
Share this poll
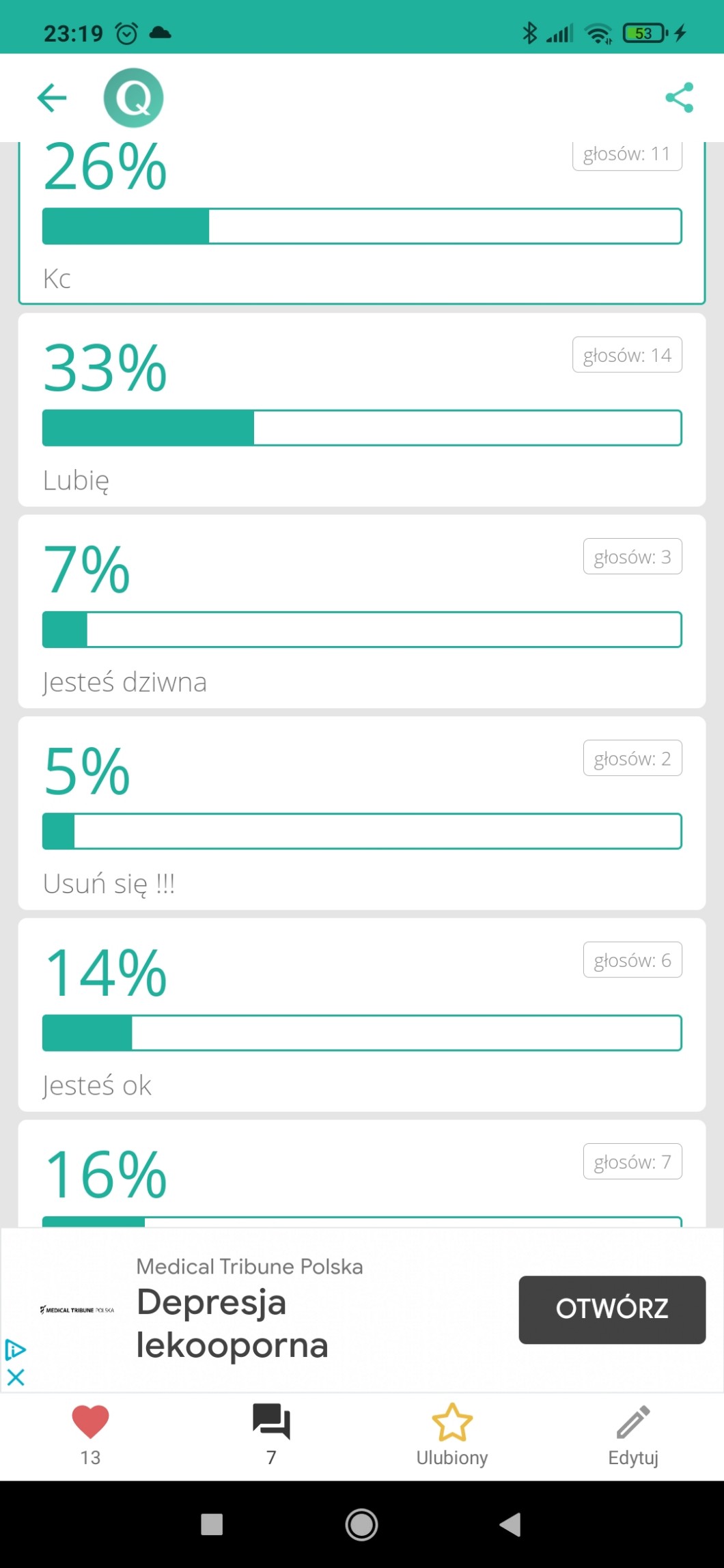[x=679, y=98]
